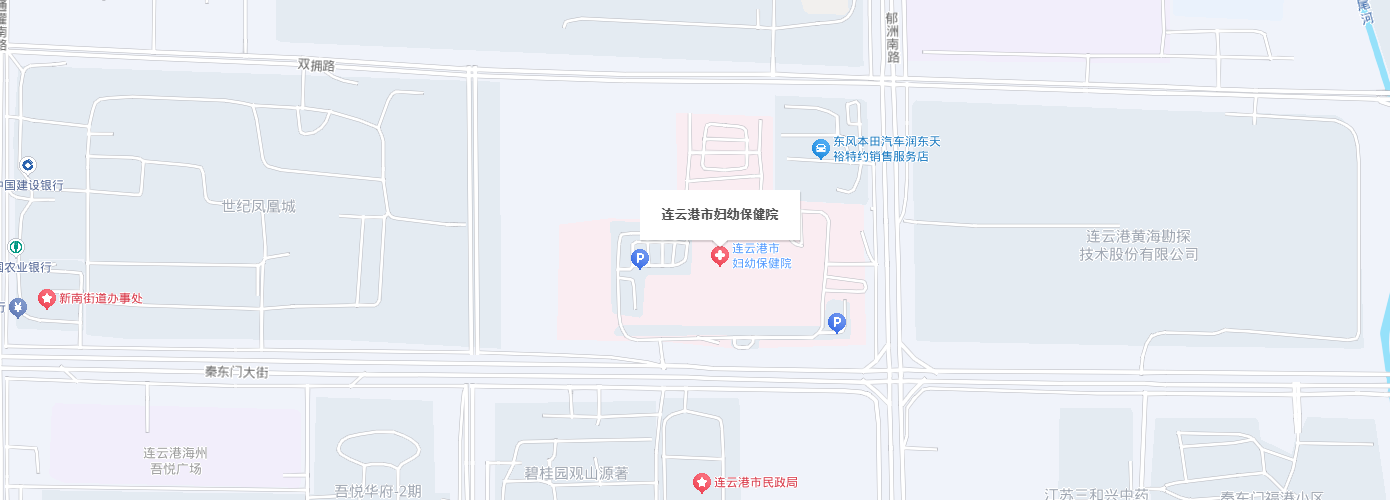
Task: Tap the 中国建设银行 bank marker
Action: [27, 165]
